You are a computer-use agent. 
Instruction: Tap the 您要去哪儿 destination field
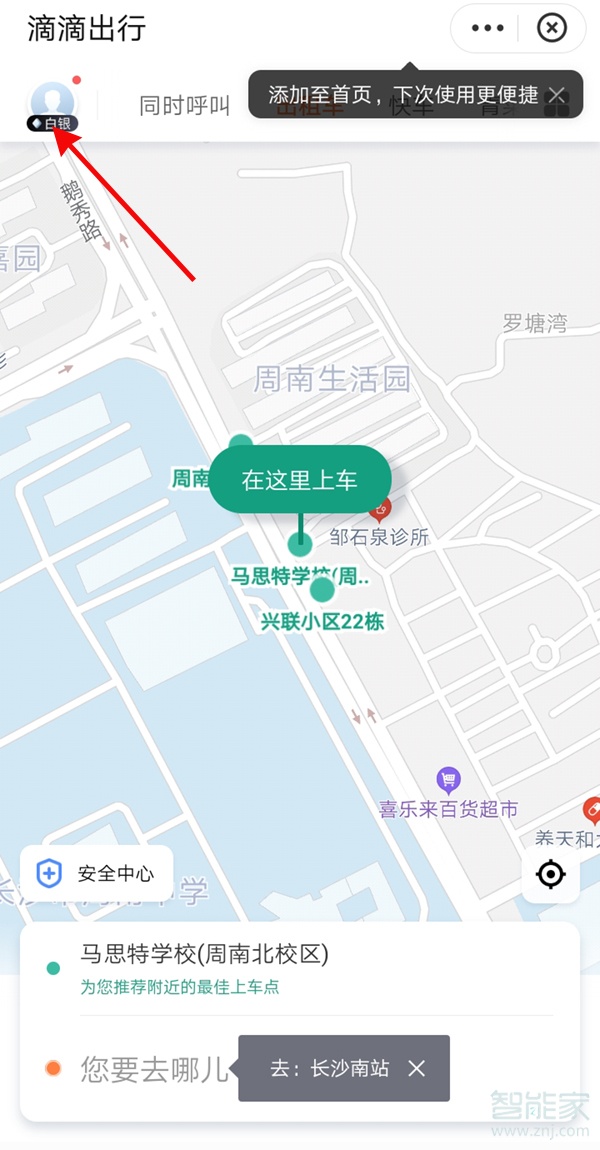tap(155, 1068)
